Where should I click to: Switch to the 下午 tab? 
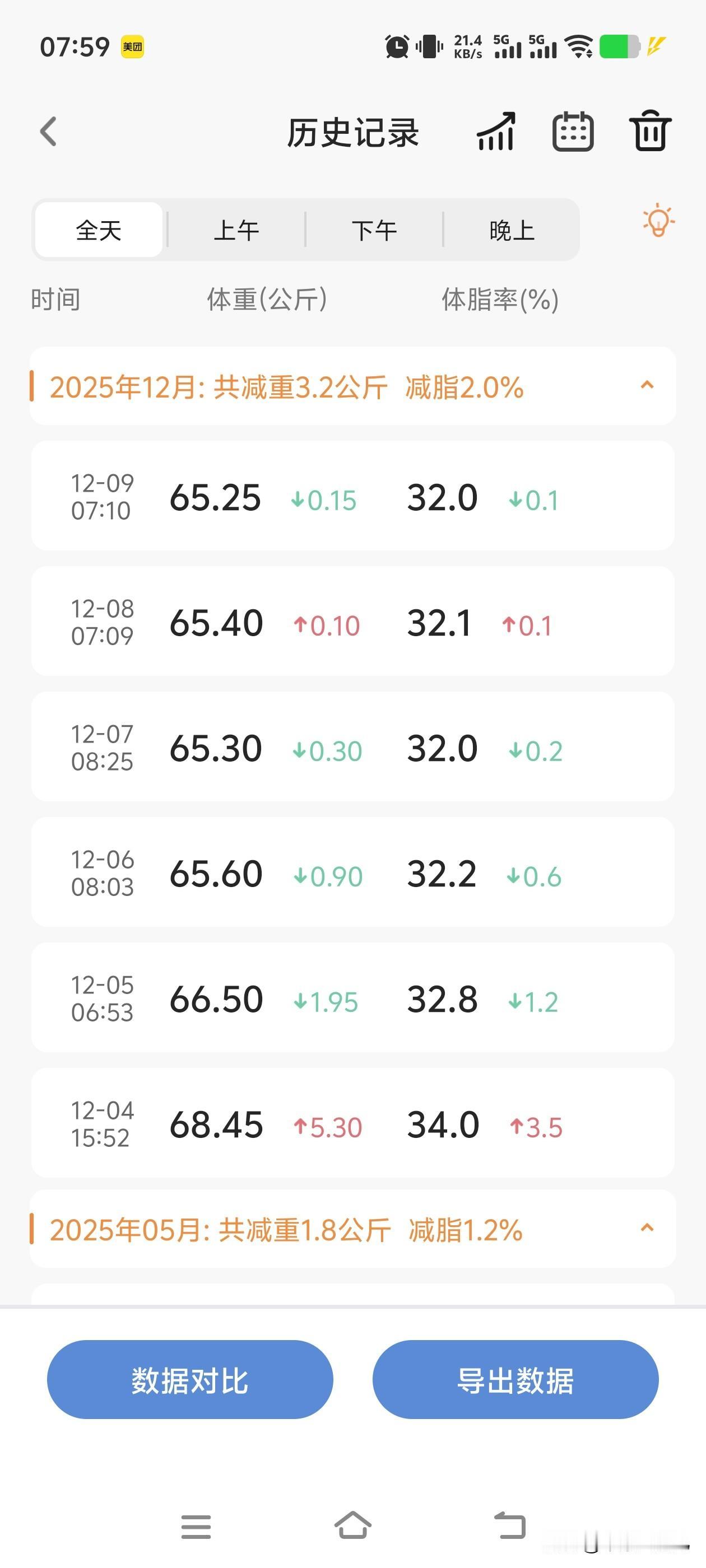(374, 230)
